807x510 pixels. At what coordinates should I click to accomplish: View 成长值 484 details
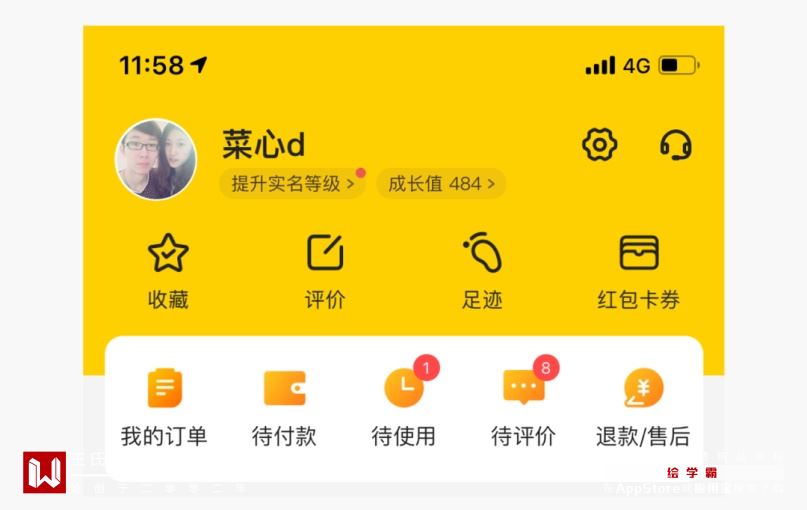coord(440,184)
